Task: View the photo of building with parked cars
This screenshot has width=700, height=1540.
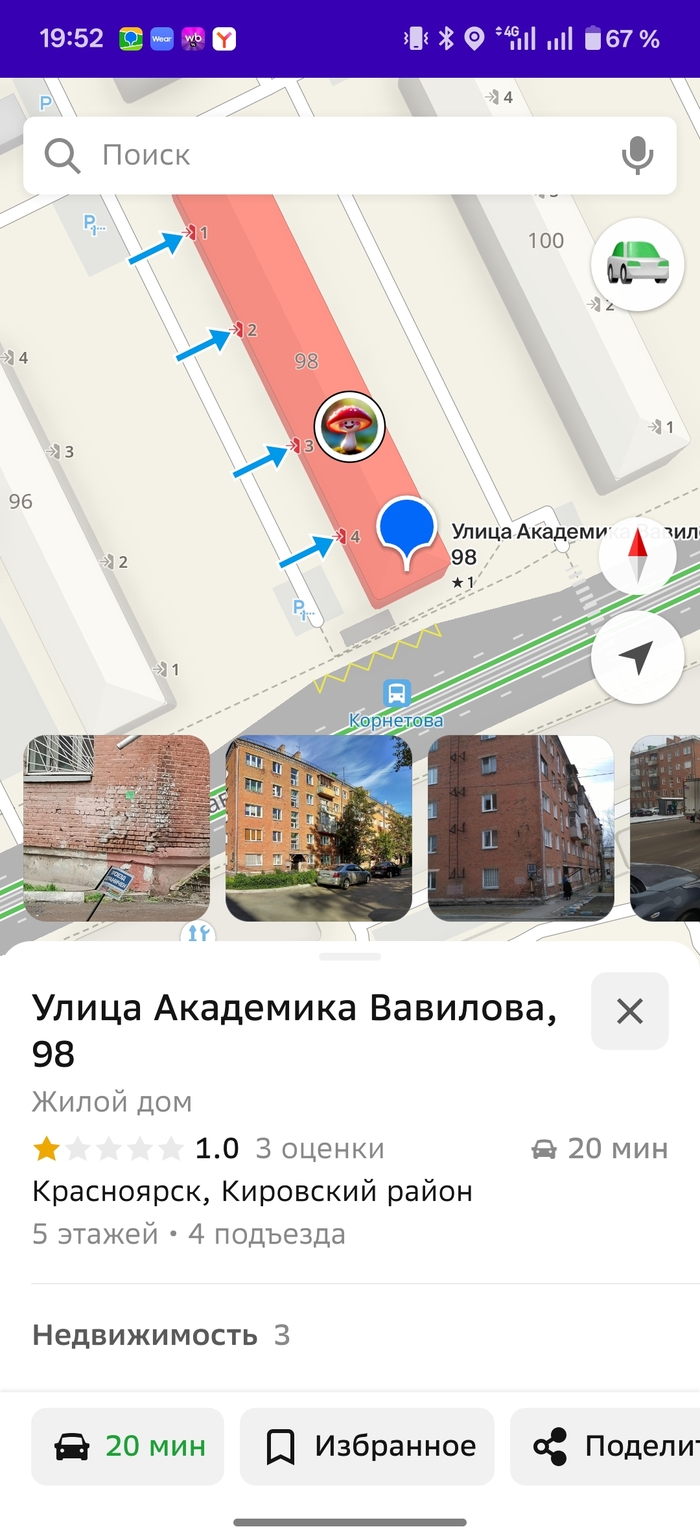Action: tap(318, 827)
